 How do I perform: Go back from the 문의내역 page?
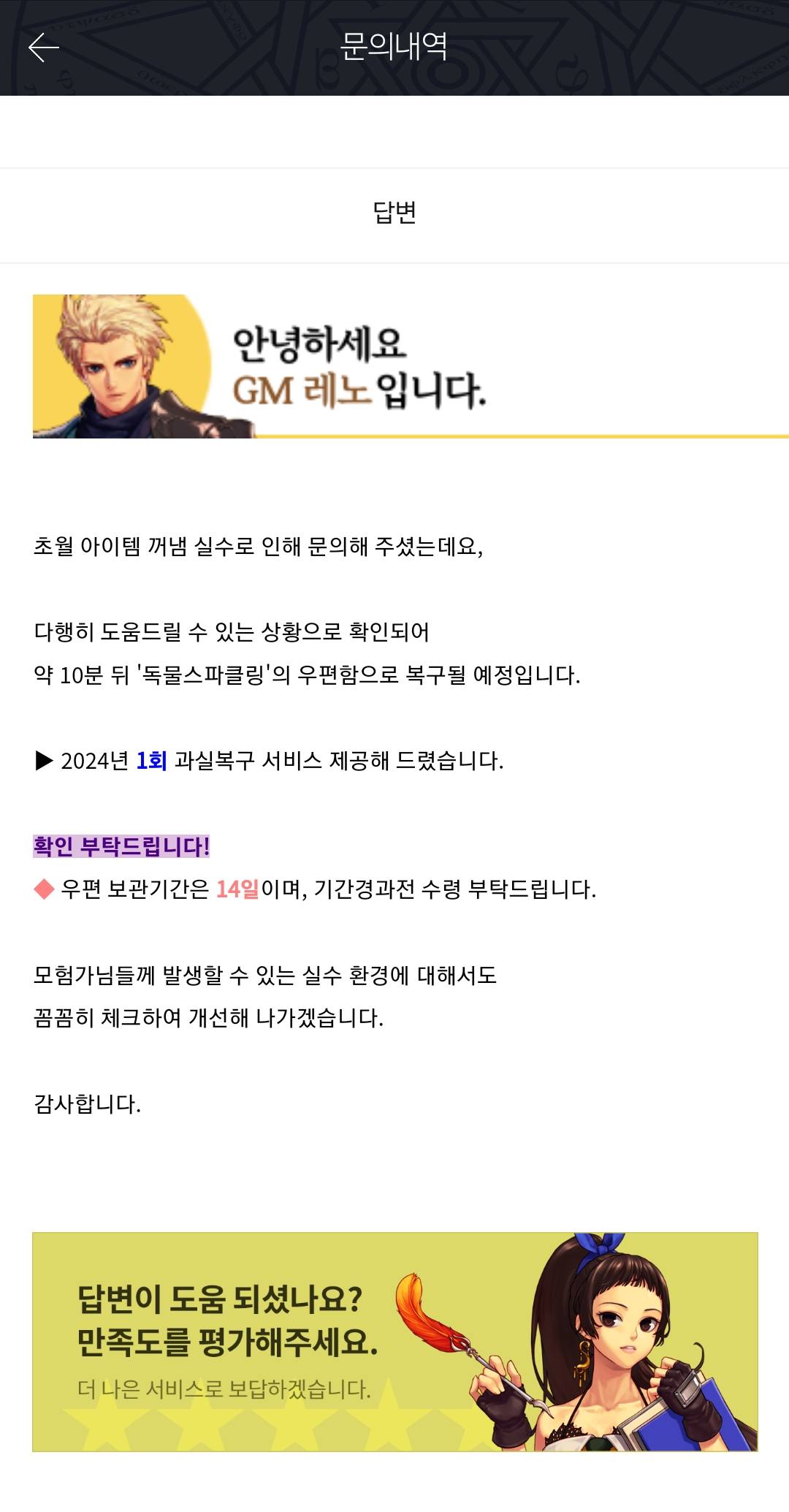click(43, 48)
